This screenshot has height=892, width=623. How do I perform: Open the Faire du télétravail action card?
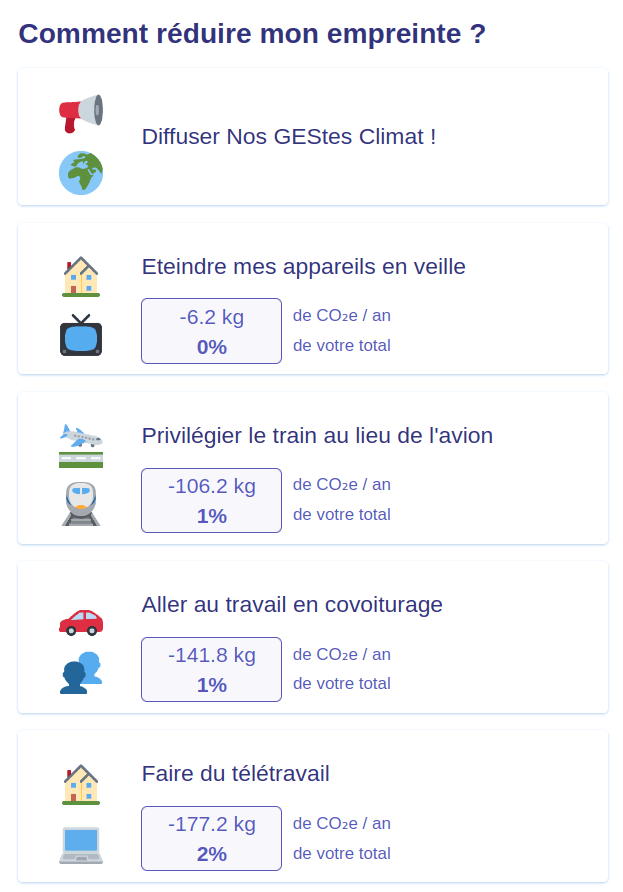pos(236,774)
